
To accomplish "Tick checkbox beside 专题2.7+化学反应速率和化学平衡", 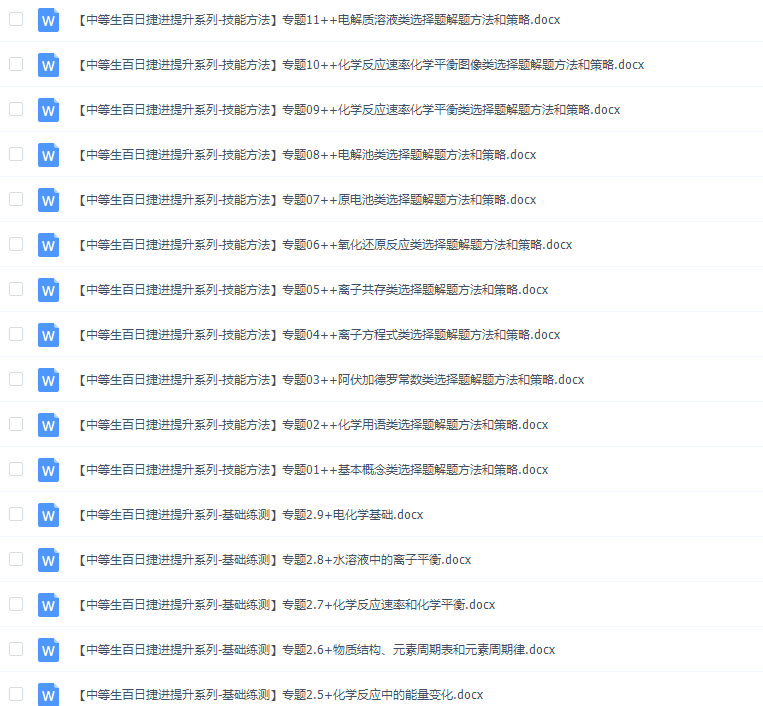I will [x=16, y=604].
